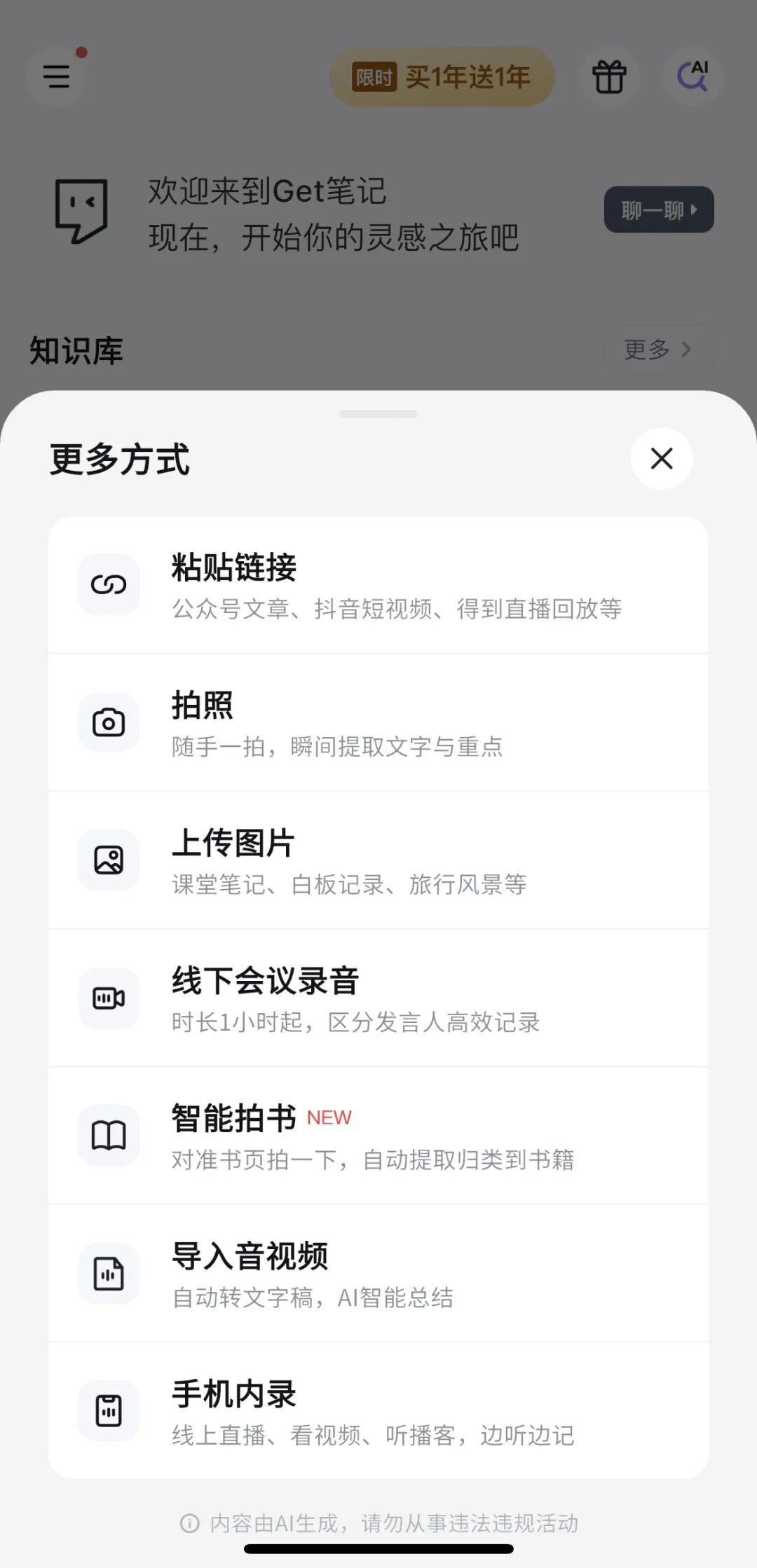Start 手机内录 internal recording
This screenshot has height=1568, width=757.
click(378, 1412)
